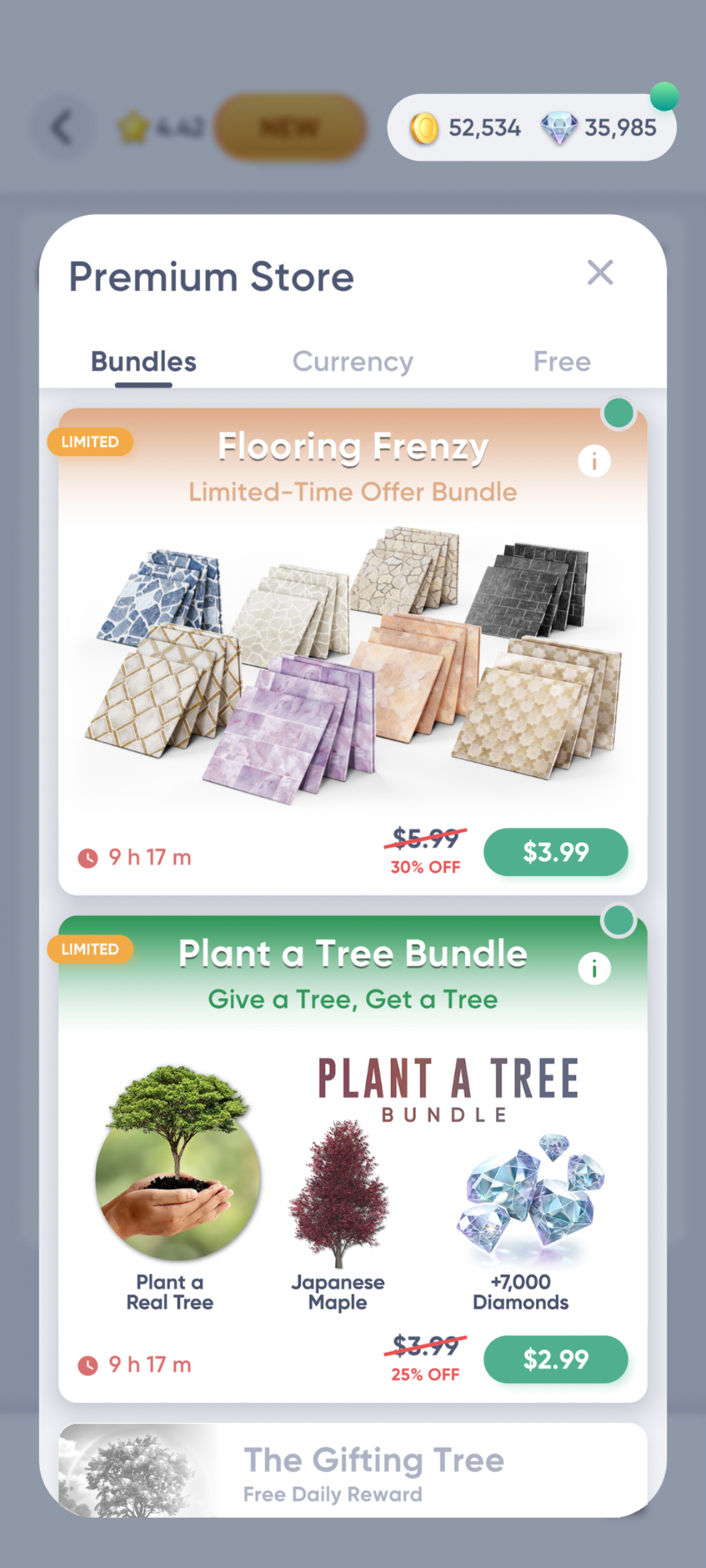
Task: Close the Premium Store dialog
Action: (x=600, y=273)
